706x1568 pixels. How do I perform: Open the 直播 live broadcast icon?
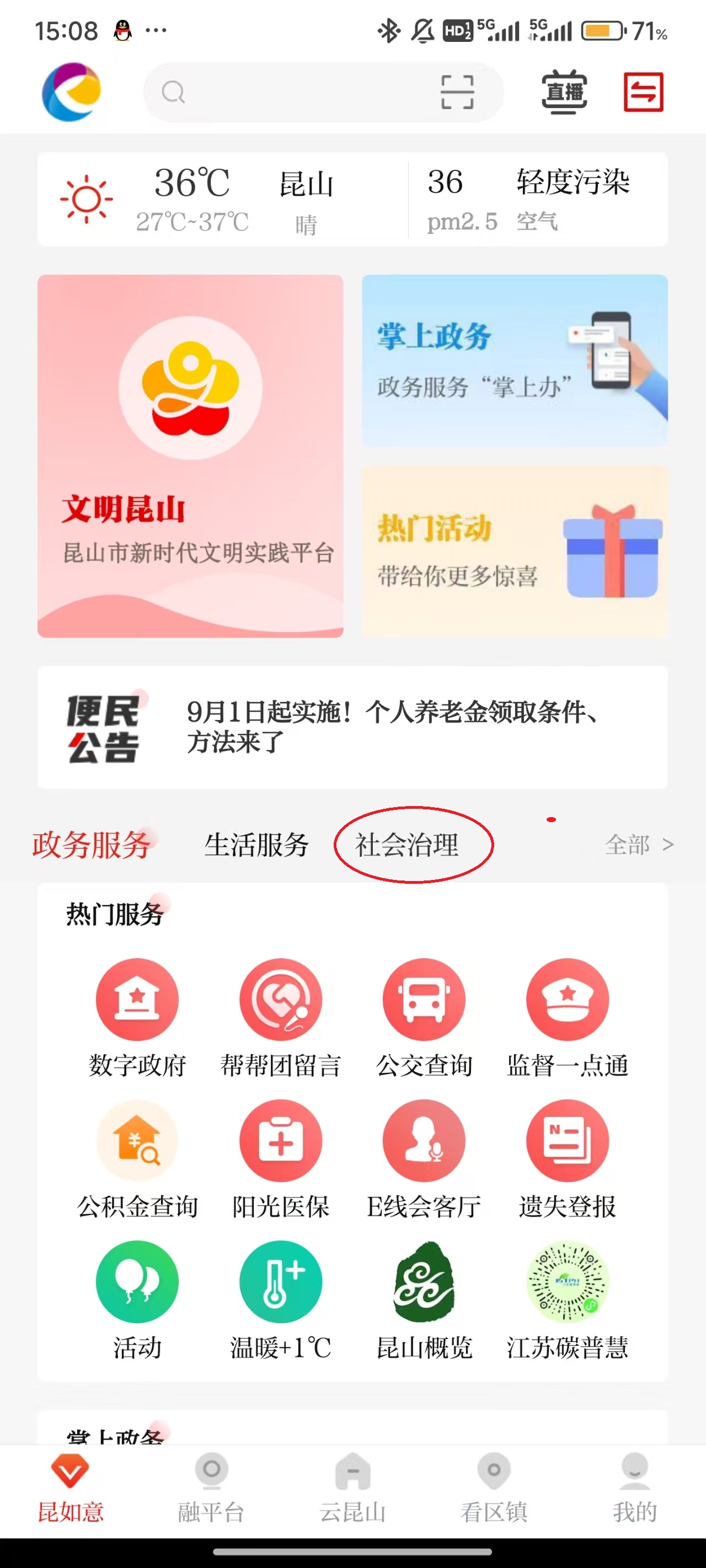(564, 92)
